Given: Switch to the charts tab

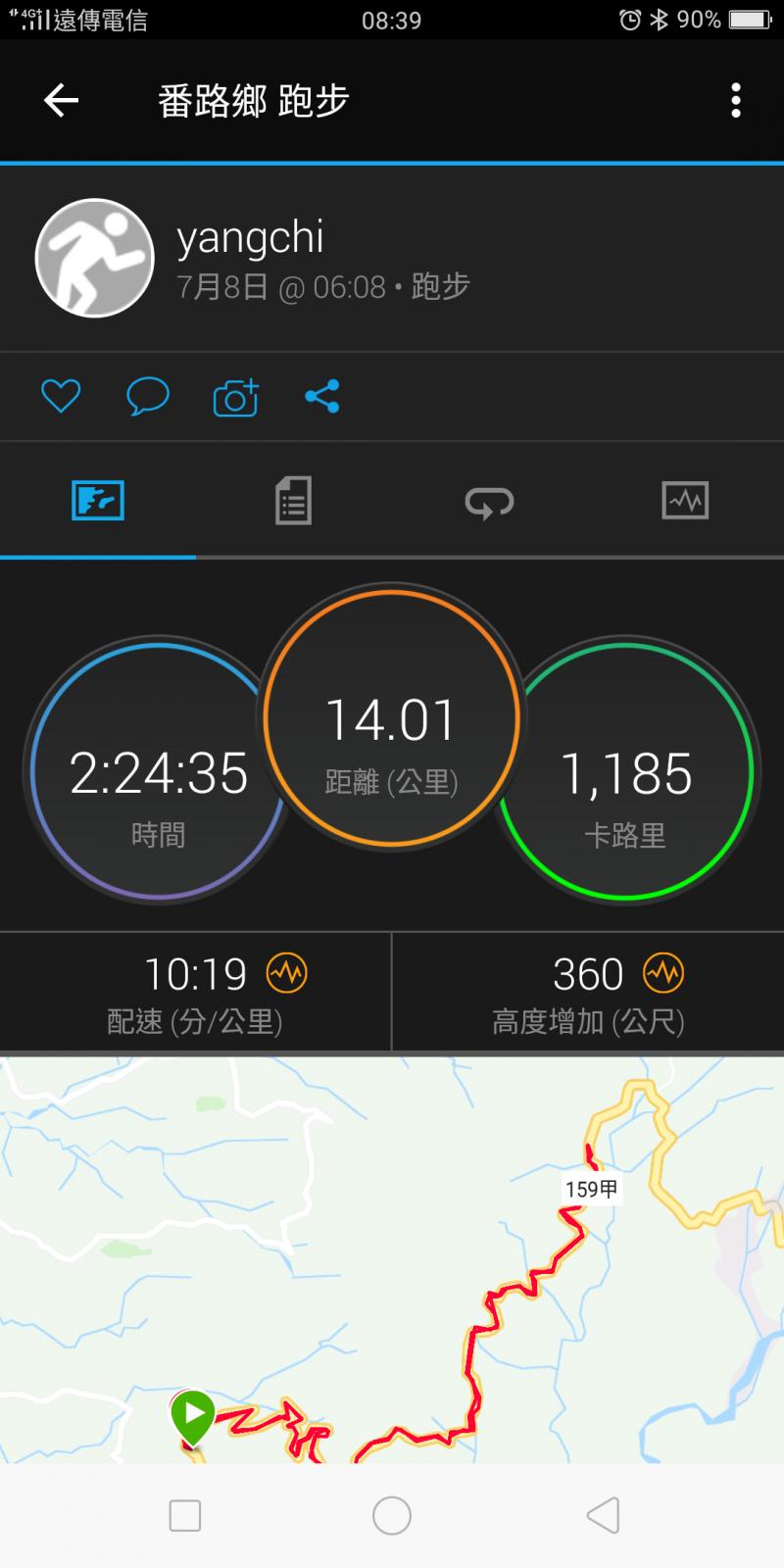Looking at the screenshot, I should (x=685, y=501).
